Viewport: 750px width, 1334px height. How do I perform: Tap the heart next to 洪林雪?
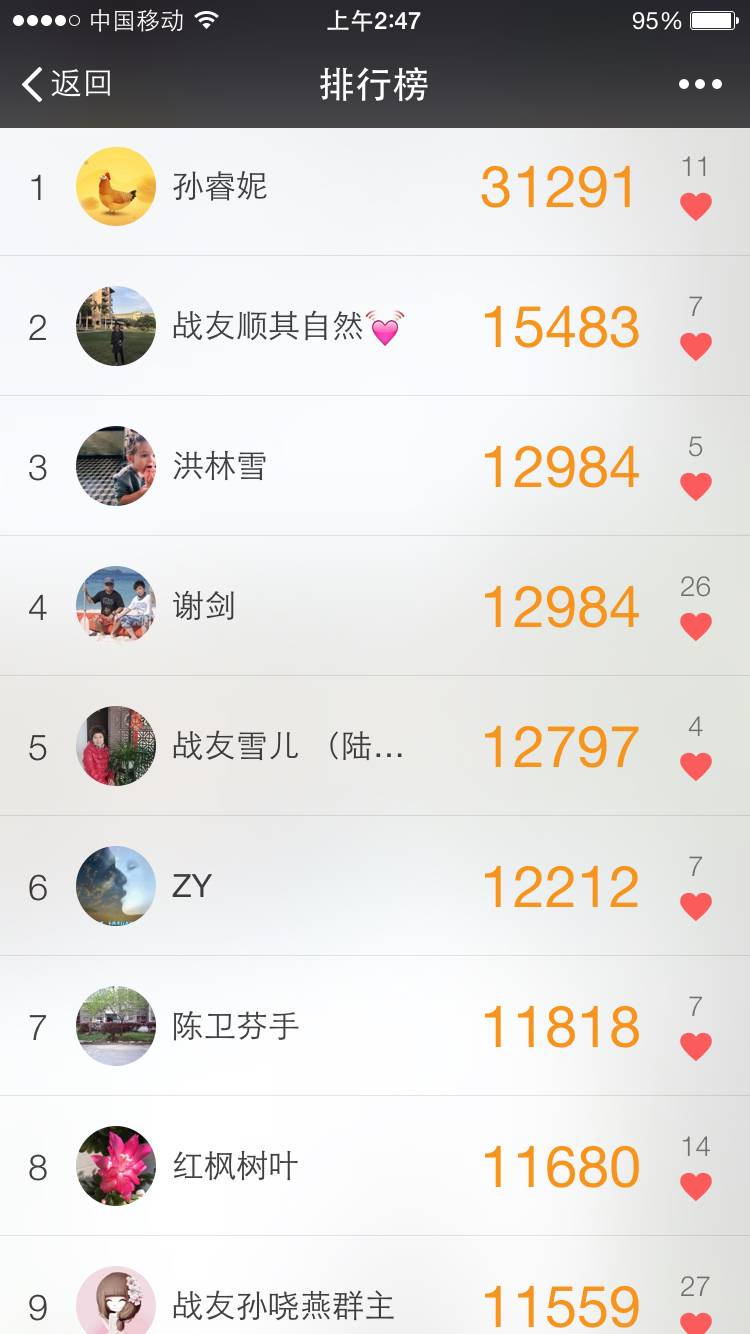[695, 486]
